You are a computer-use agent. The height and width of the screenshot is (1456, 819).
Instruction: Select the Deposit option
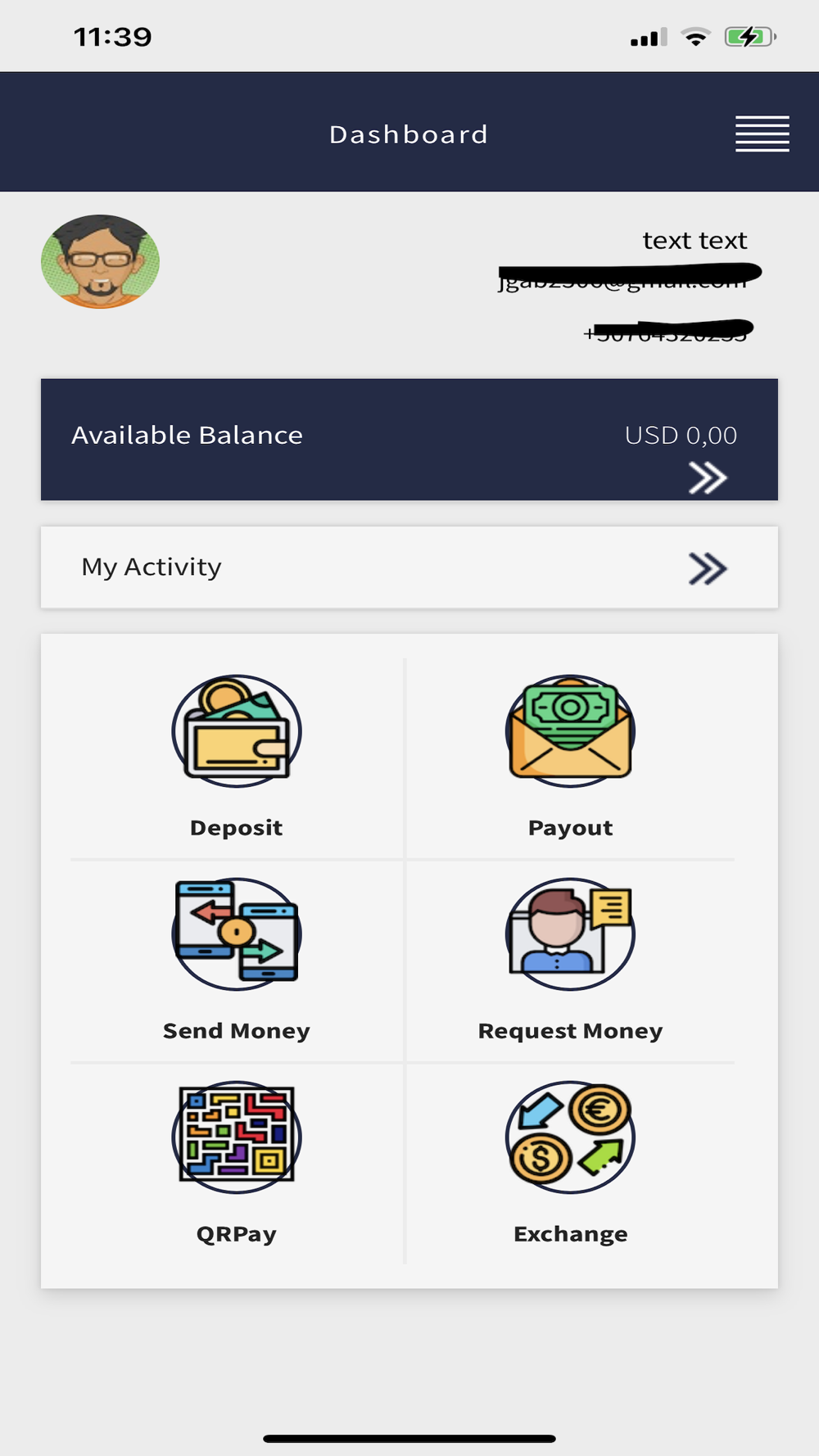[x=237, y=755]
